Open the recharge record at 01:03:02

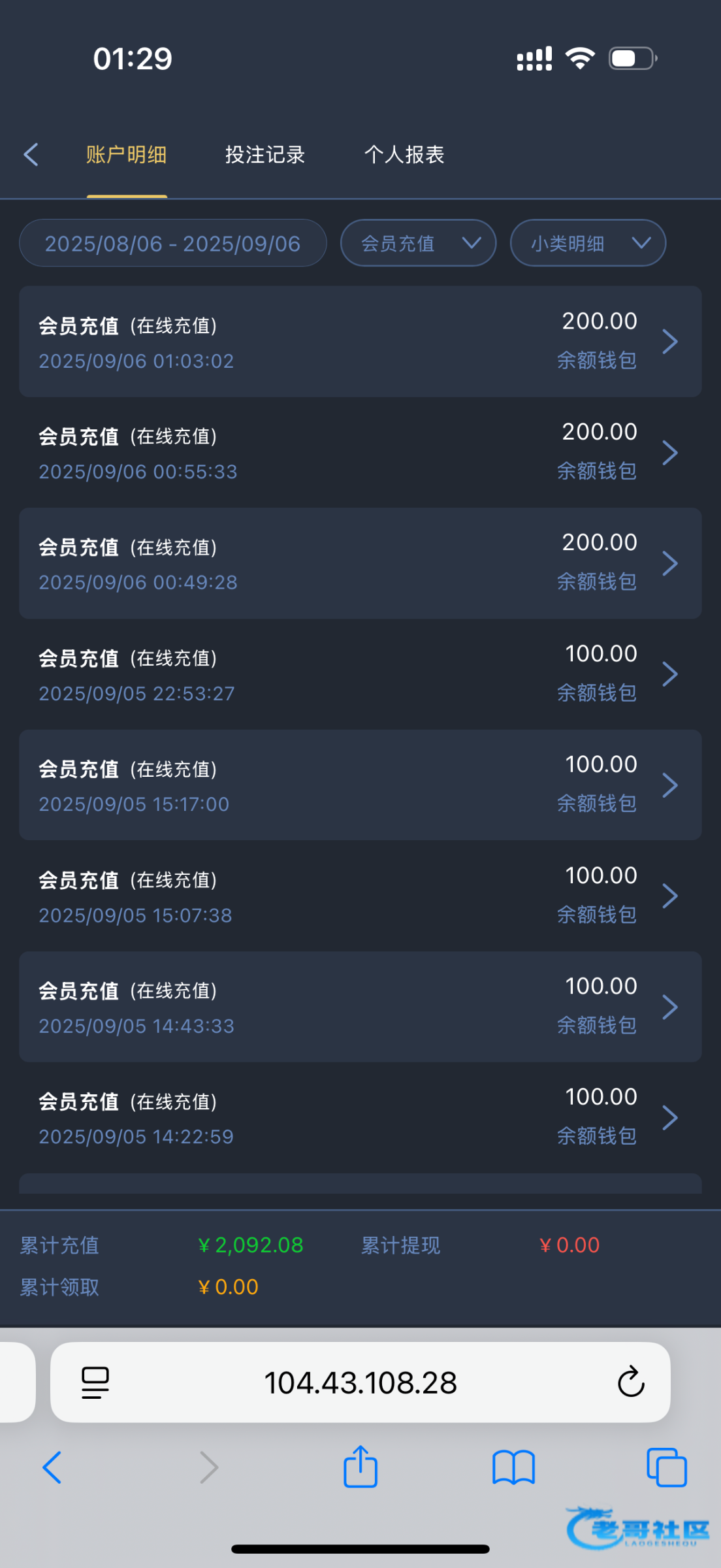click(360, 341)
